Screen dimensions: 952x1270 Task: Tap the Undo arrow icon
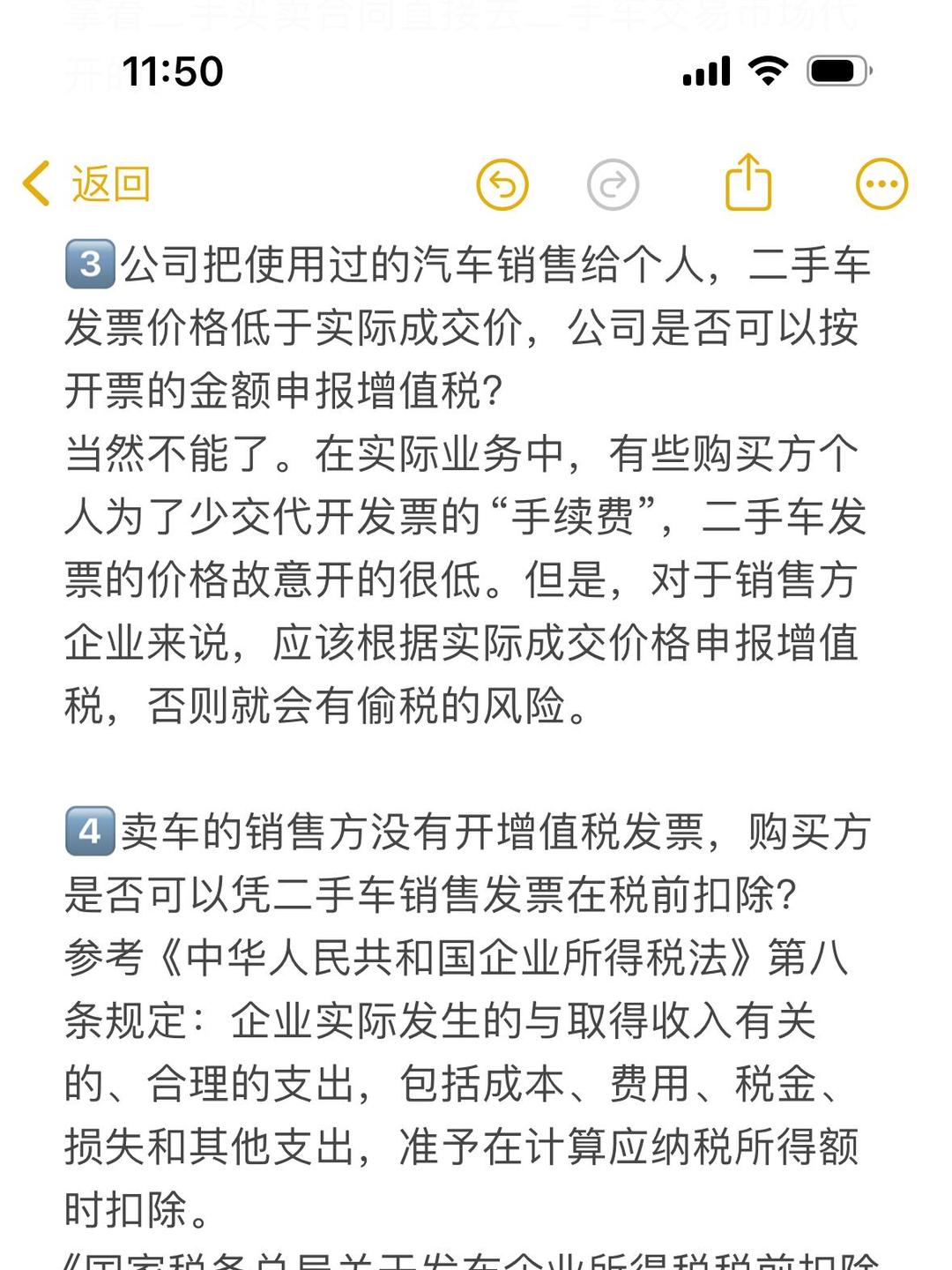pos(503,184)
